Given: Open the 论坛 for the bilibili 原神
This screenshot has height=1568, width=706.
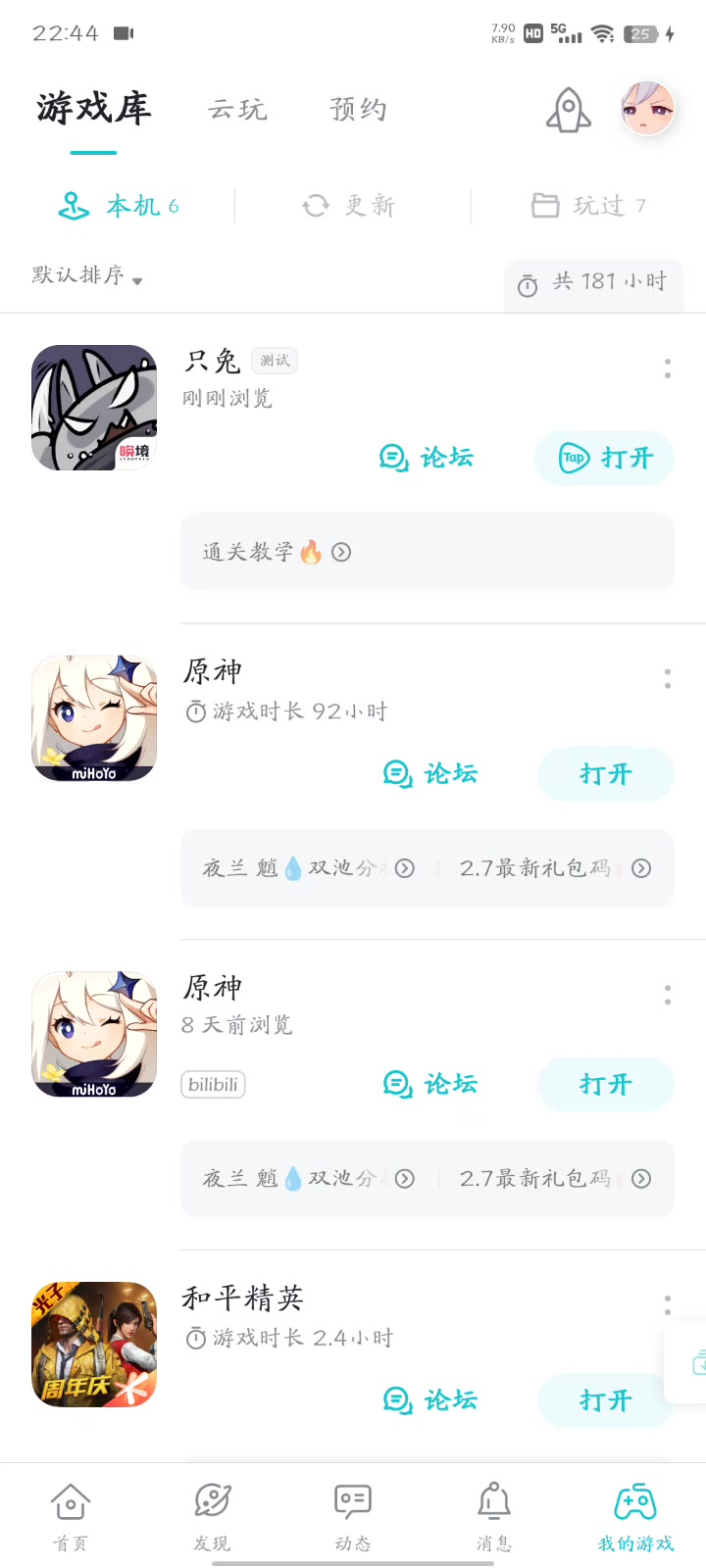Looking at the screenshot, I should pos(430,1085).
